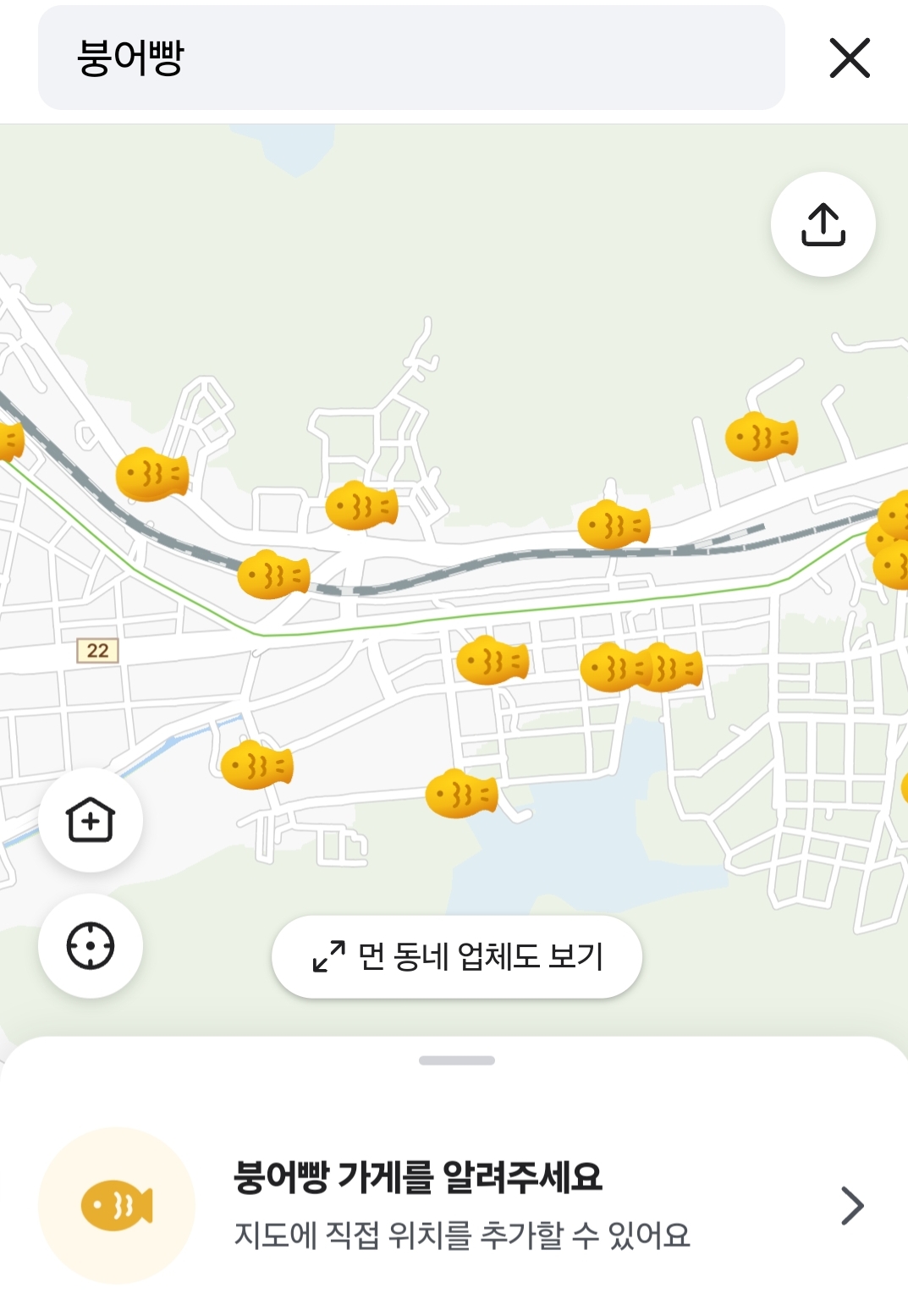Tap the 붕어빵 search field

click(410, 58)
